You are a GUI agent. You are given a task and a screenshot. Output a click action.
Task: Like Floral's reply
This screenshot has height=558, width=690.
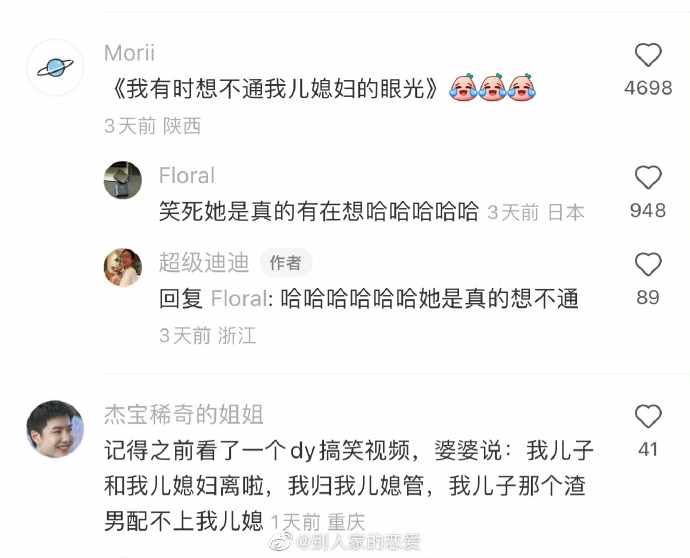point(648,178)
